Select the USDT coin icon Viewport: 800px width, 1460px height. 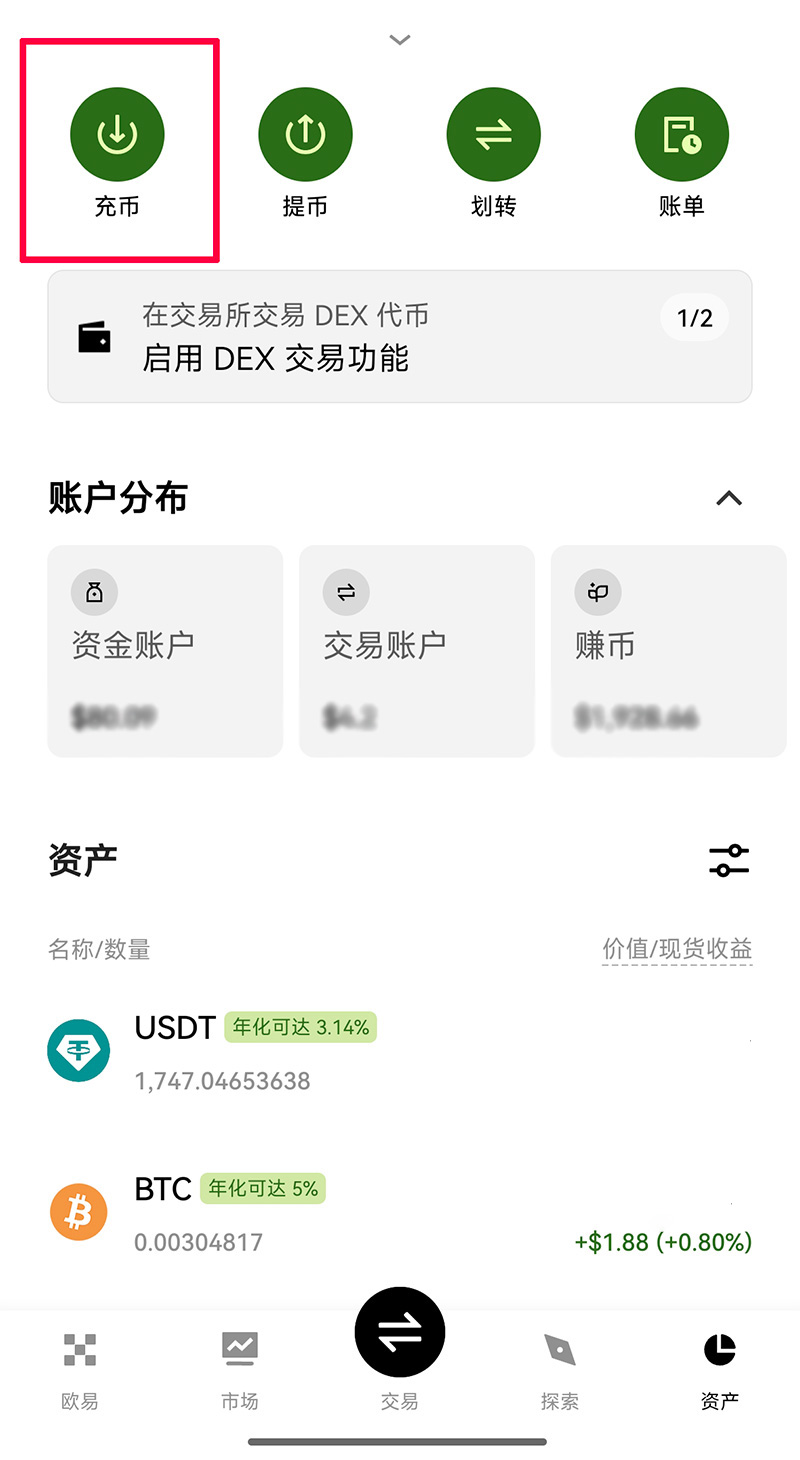point(78,1050)
